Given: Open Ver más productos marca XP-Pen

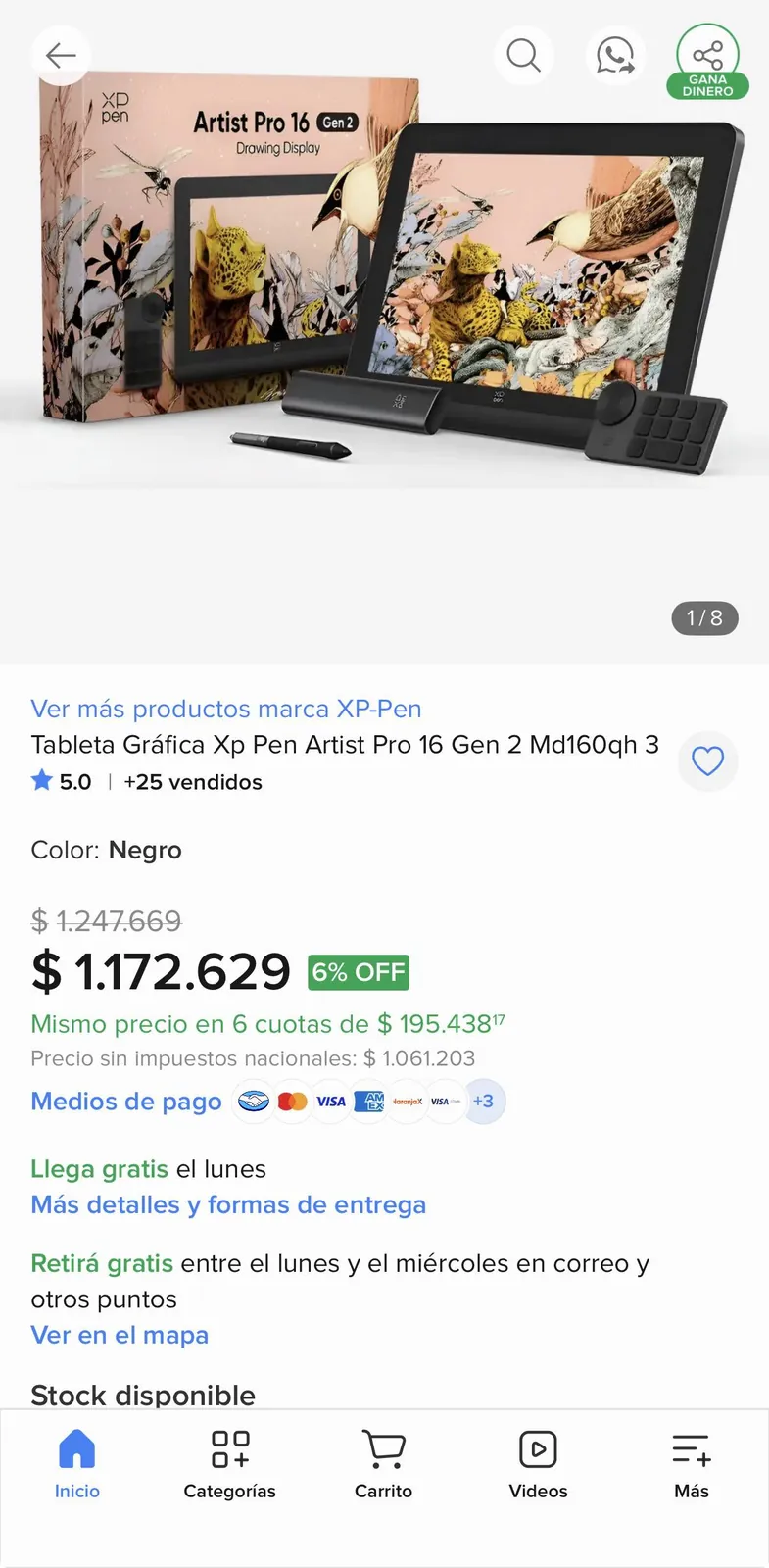Looking at the screenshot, I should [226, 709].
